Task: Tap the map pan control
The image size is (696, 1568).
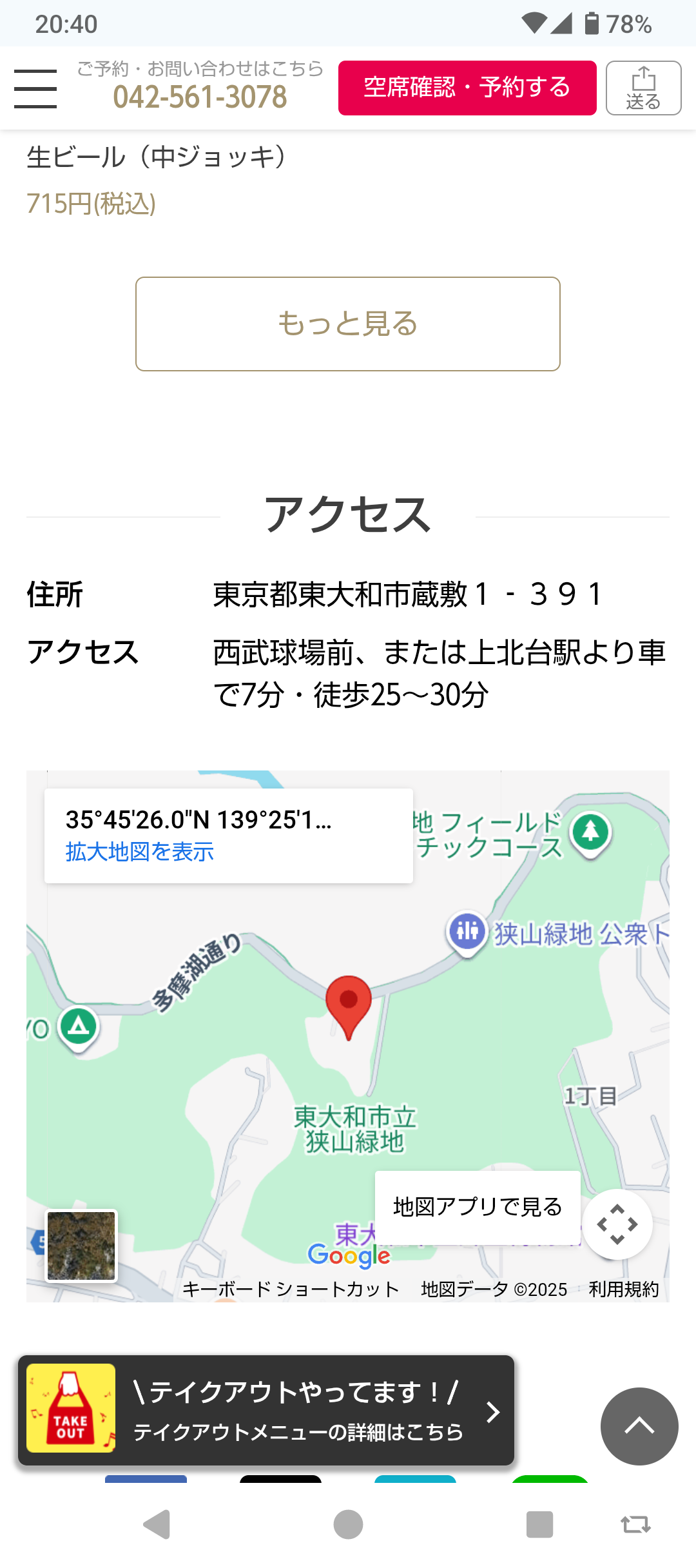Action: pos(617,1224)
